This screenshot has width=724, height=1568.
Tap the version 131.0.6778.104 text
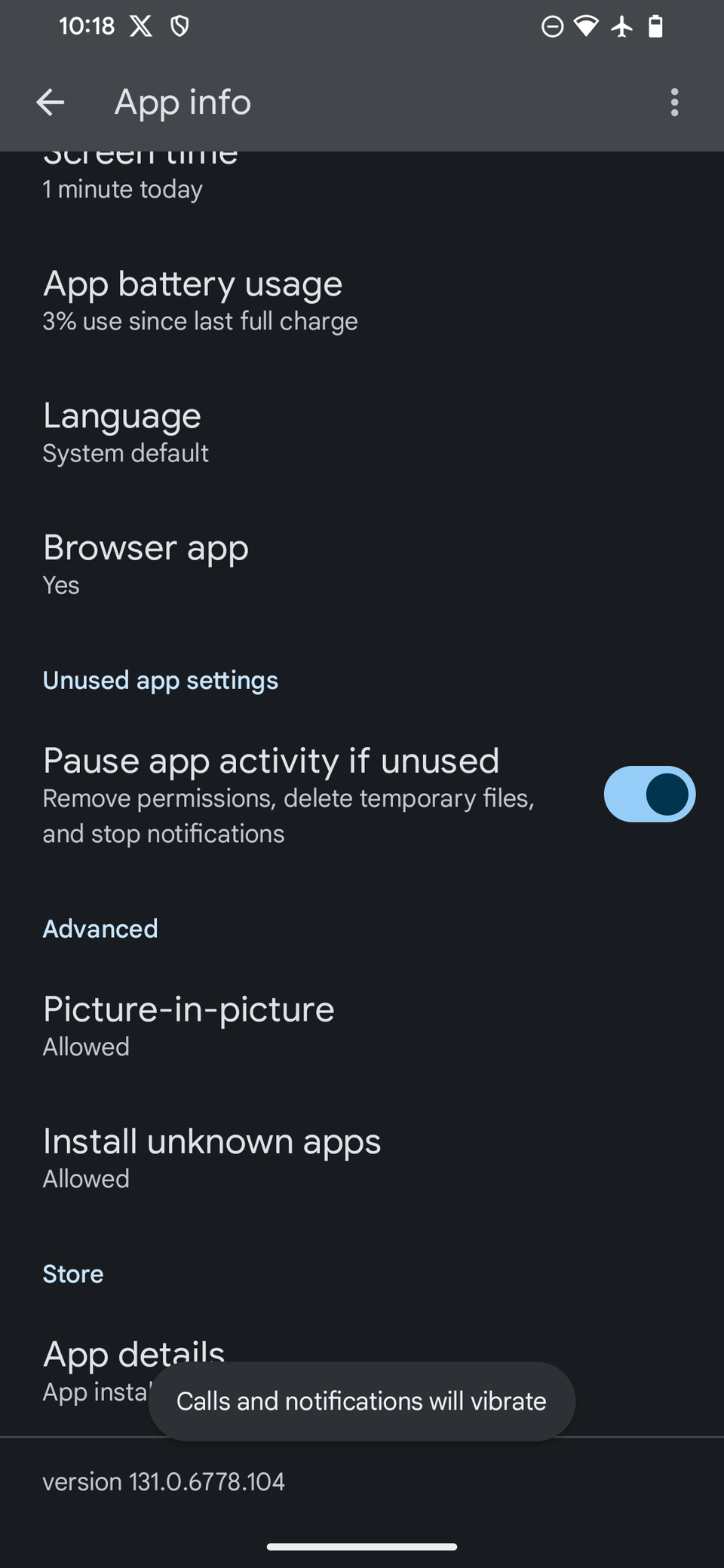click(164, 1481)
